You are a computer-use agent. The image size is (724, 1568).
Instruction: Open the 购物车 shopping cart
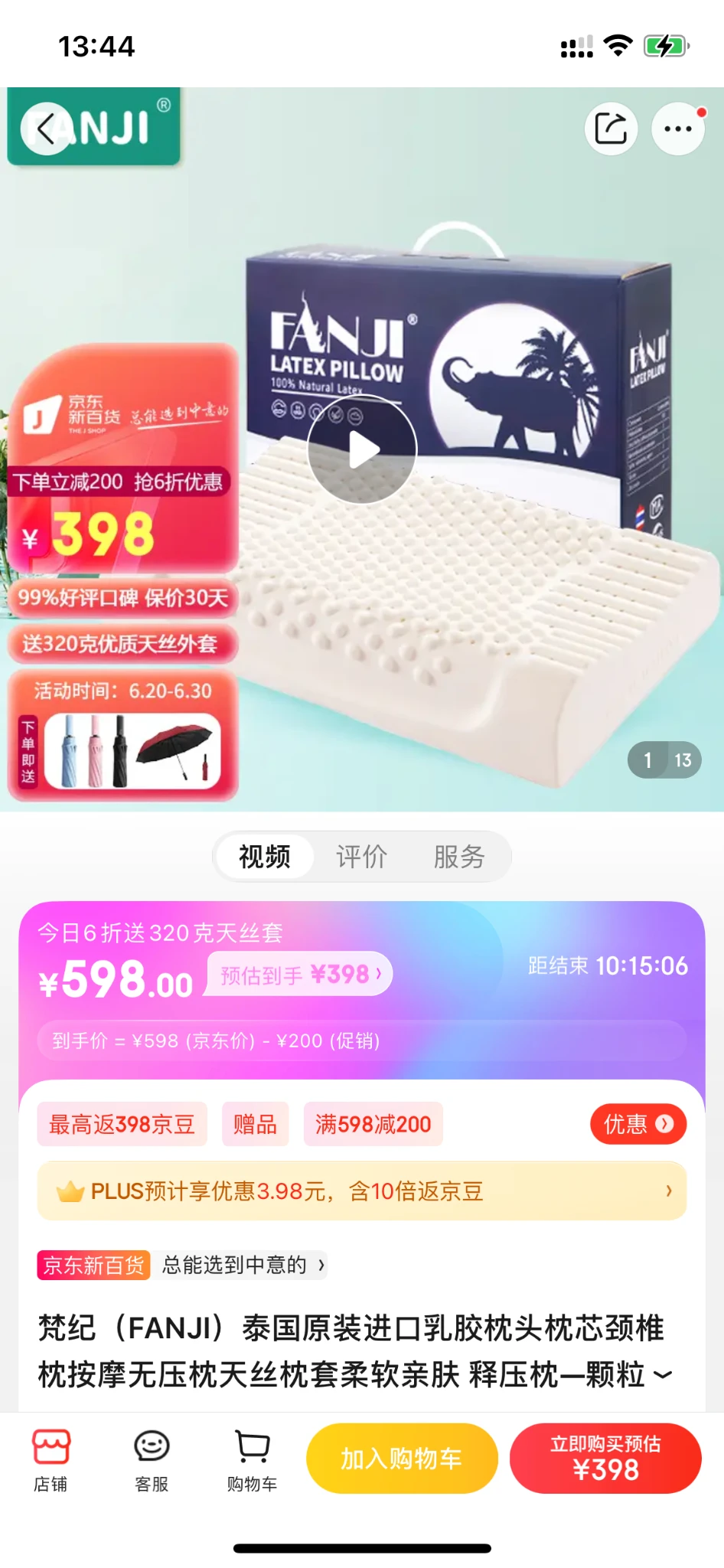click(252, 1460)
